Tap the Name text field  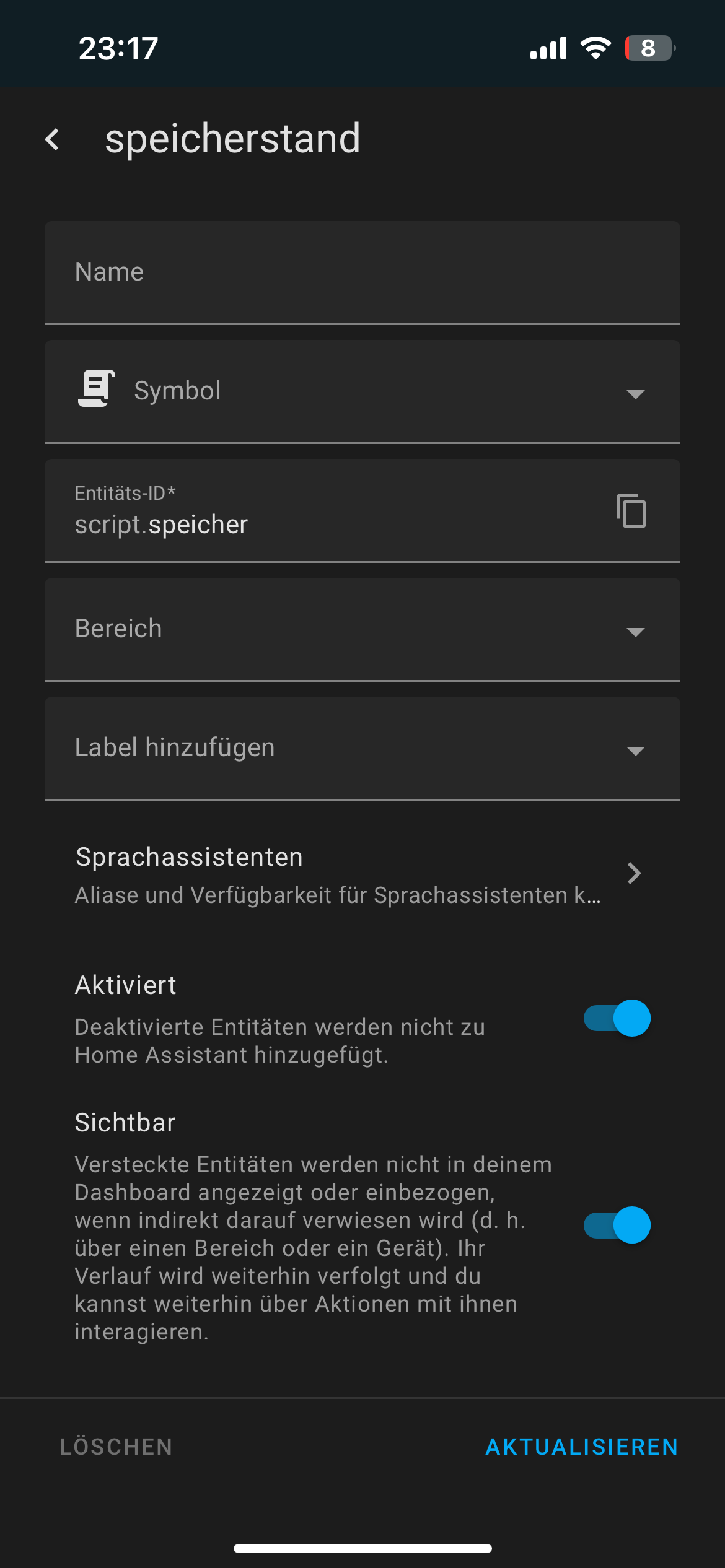pyautogui.click(x=362, y=272)
